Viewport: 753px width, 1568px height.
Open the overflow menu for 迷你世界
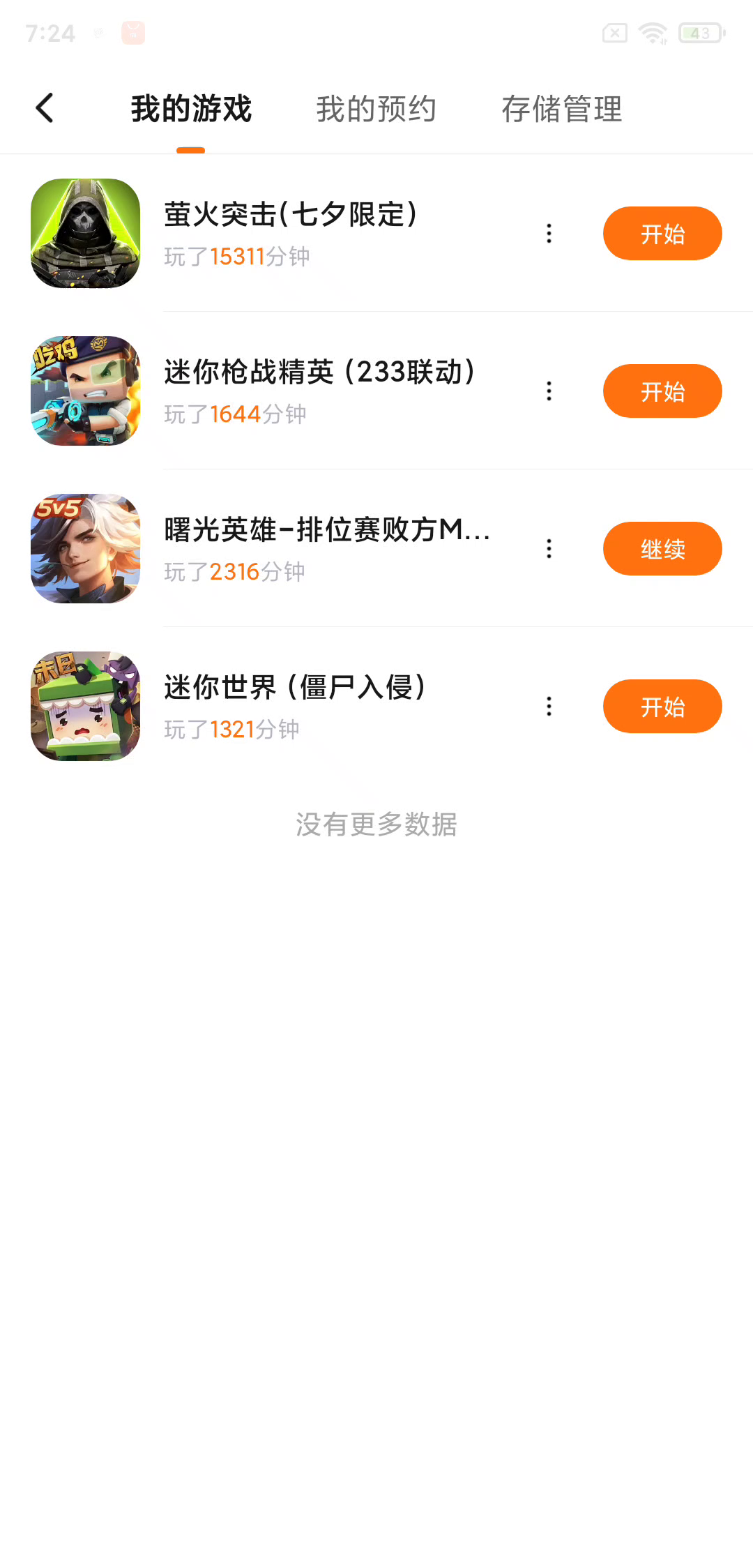549,707
